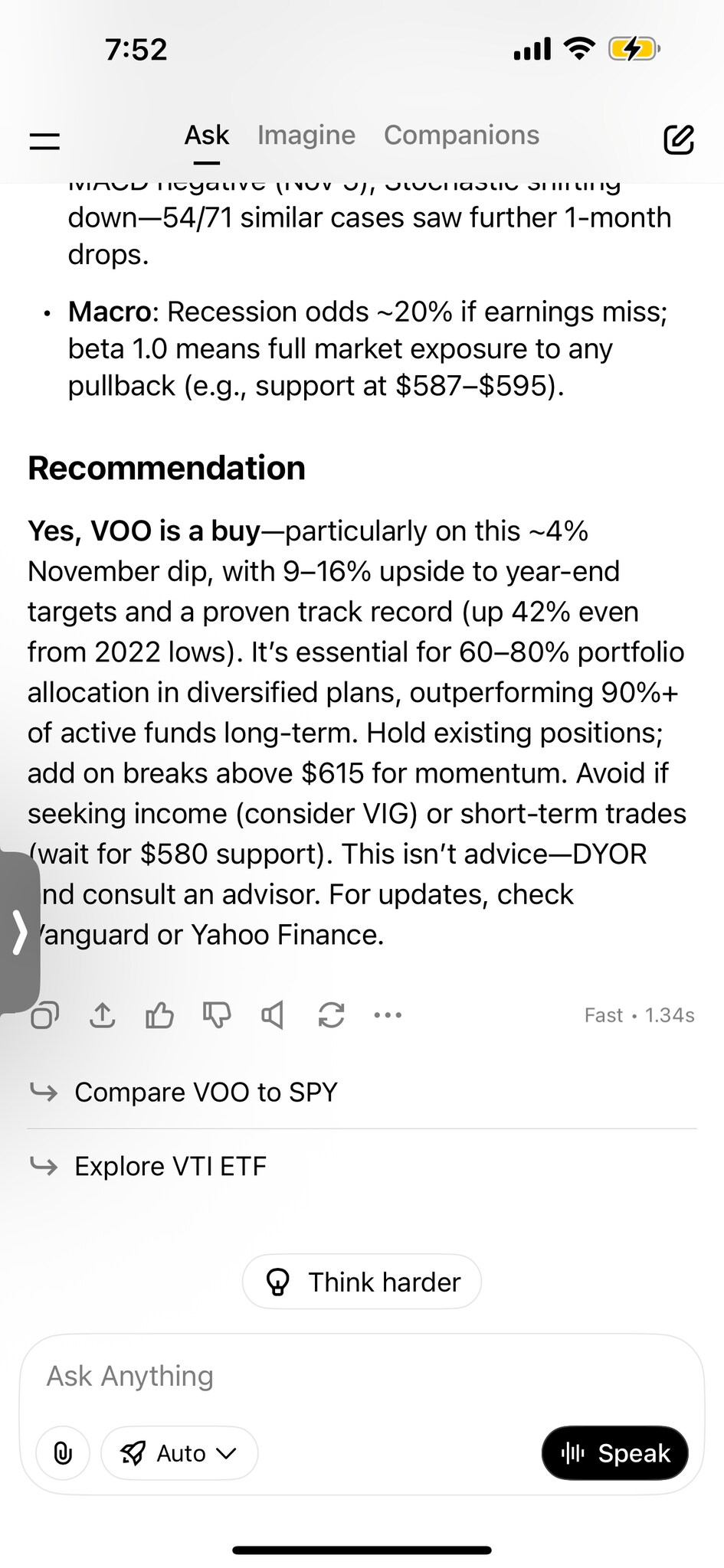Select the Ask tab
This screenshot has width=724, height=1568.
(206, 136)
